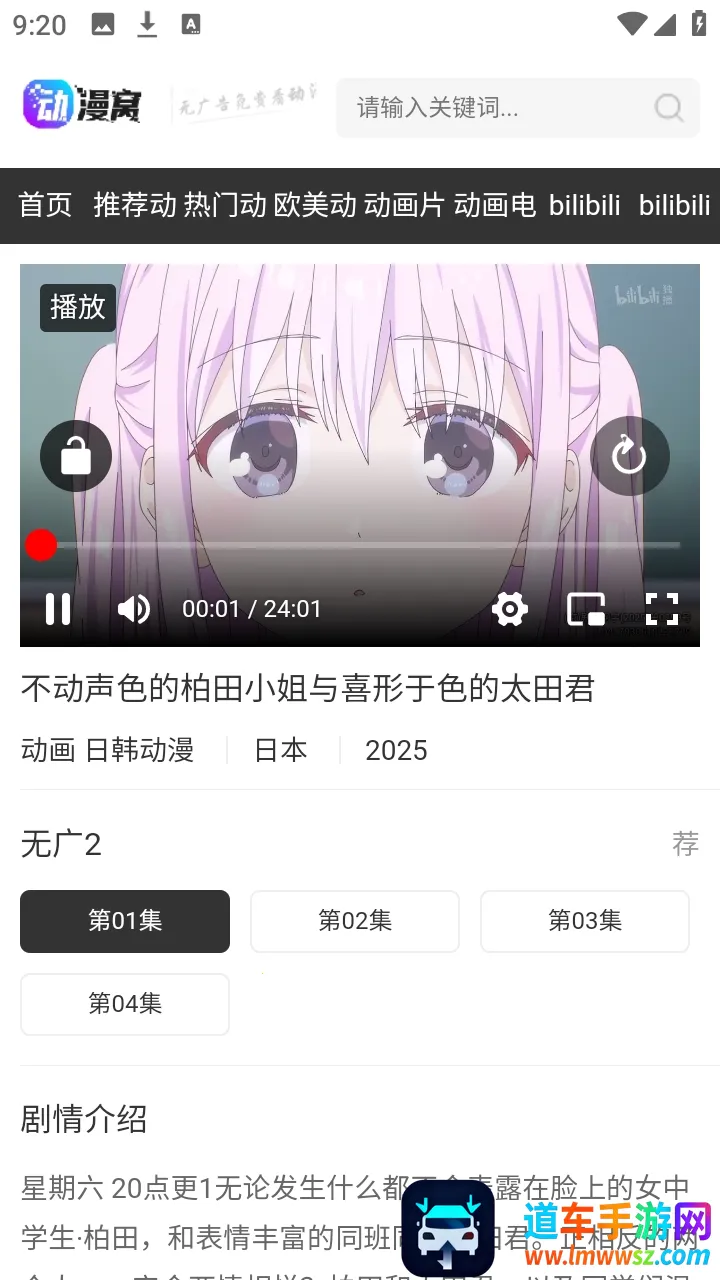The width and height of the screenshot is (720, 1280).
Task: Select episode 第01集
Action: [125, 921]
